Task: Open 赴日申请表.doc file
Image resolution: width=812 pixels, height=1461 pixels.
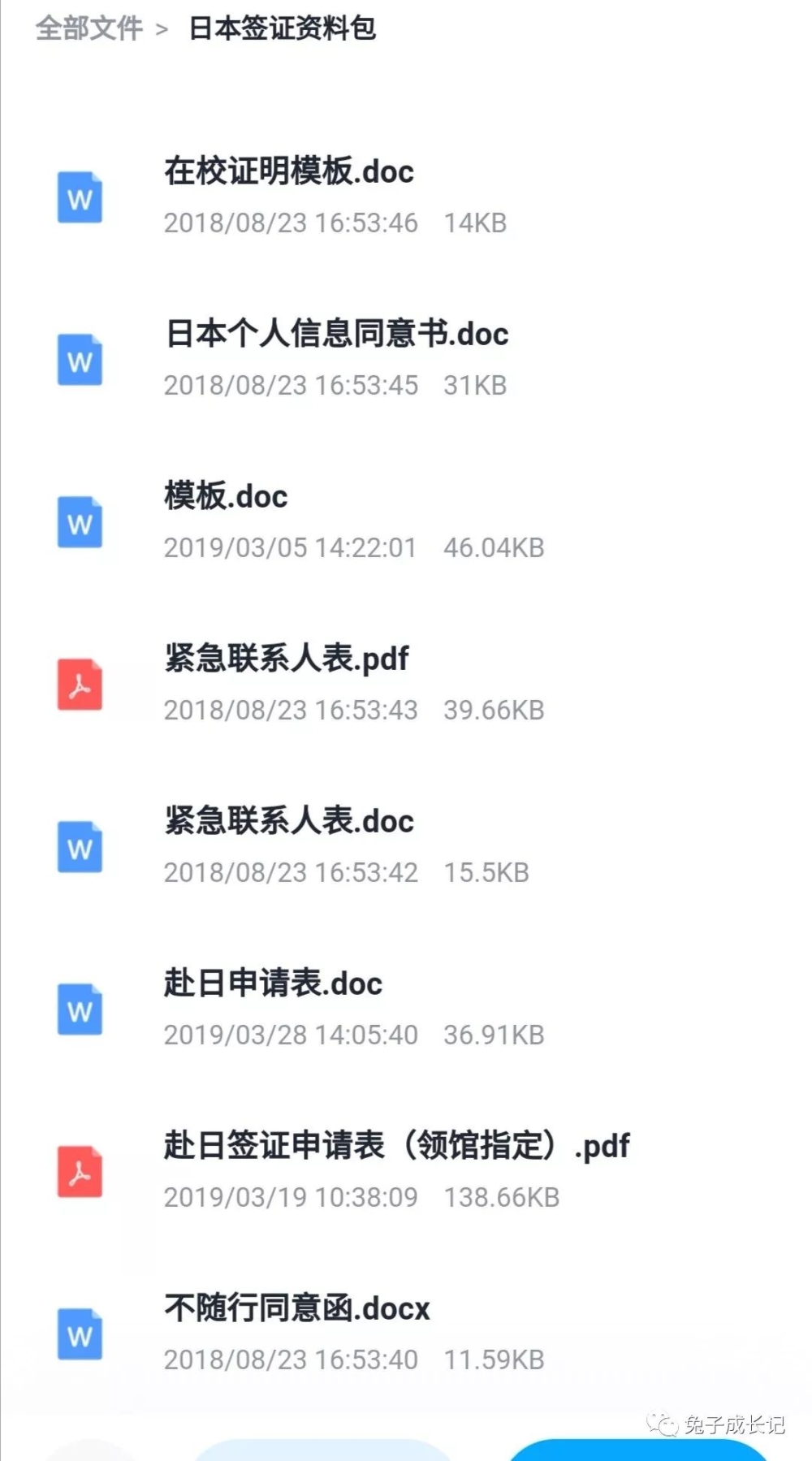Action: 406,1009
